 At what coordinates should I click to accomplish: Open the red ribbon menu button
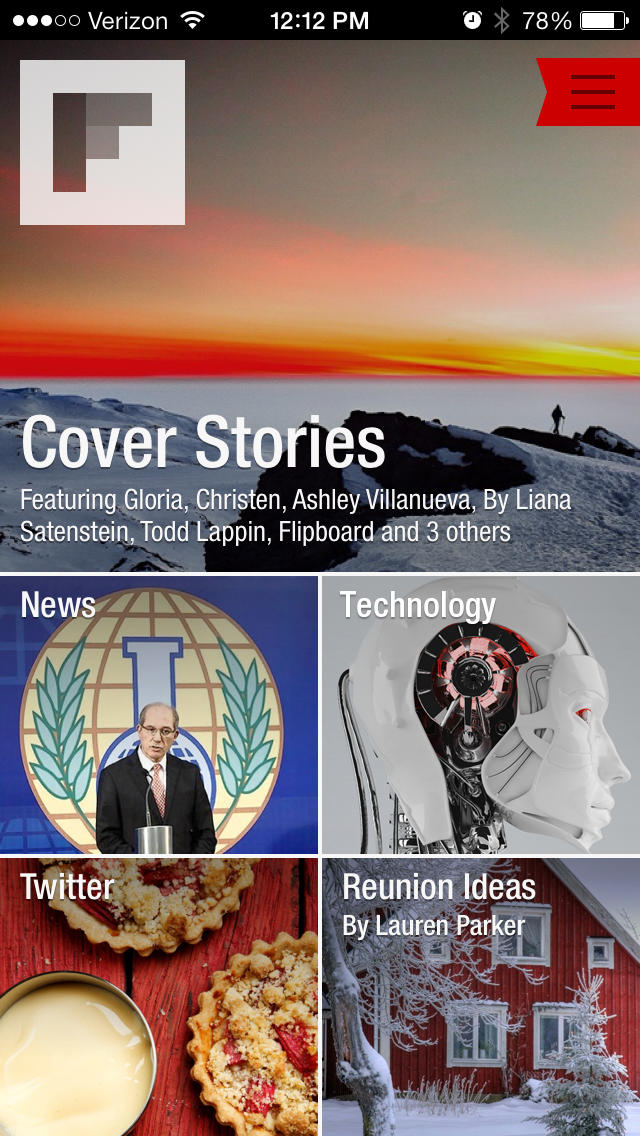pos(592,92)
